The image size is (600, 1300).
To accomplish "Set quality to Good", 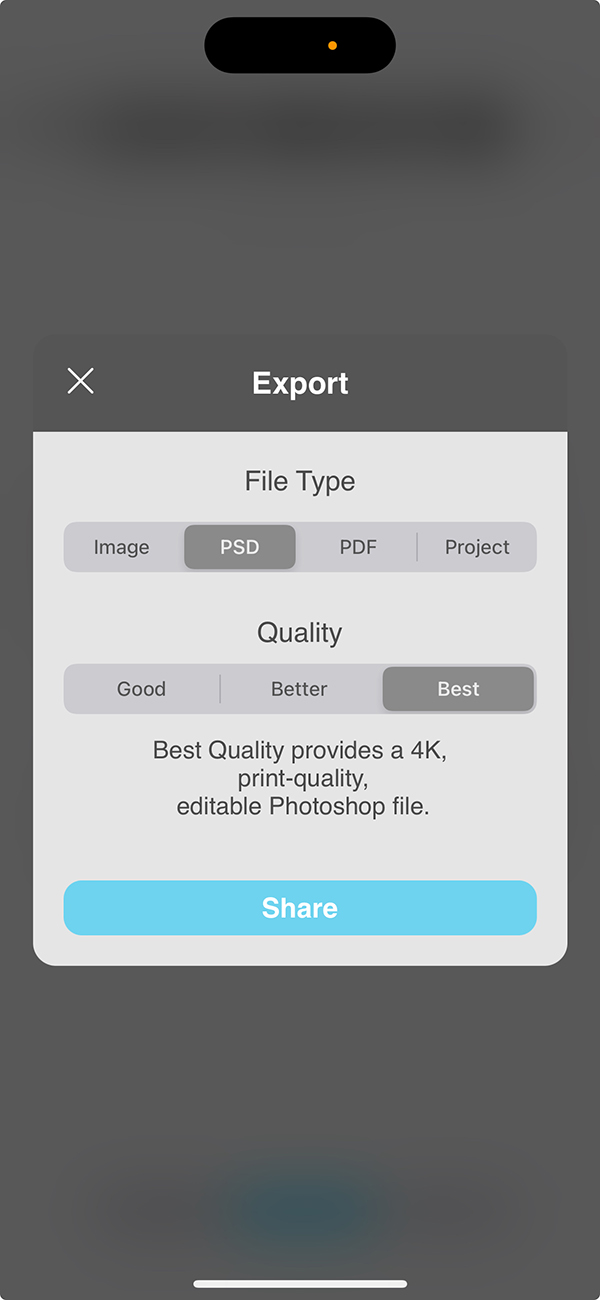I will click(x=141, y=689).
